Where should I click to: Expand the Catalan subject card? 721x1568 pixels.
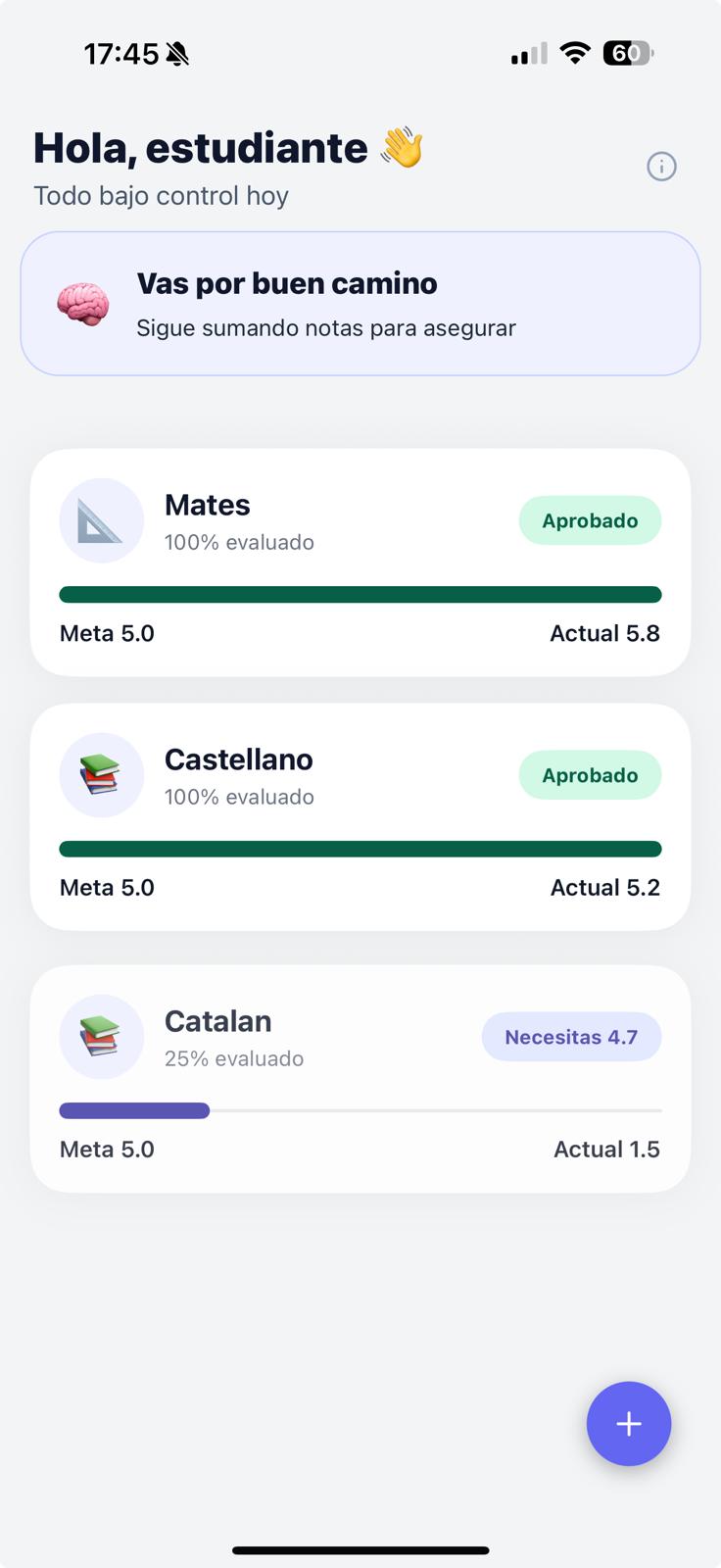(360, 1077)
